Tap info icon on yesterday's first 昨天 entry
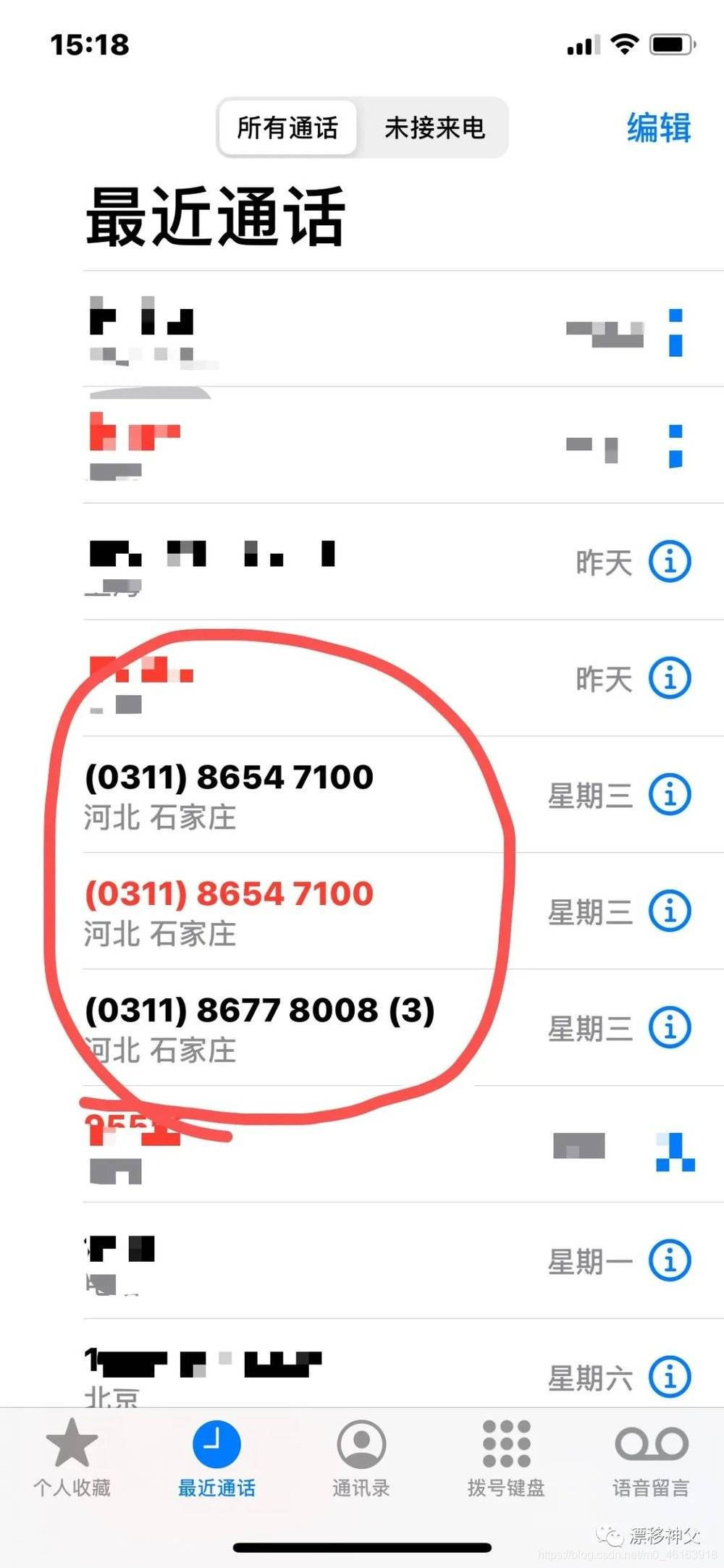The width and height of the screenshot is (724, 1568). pyautogui.click(x=670, y=560)
